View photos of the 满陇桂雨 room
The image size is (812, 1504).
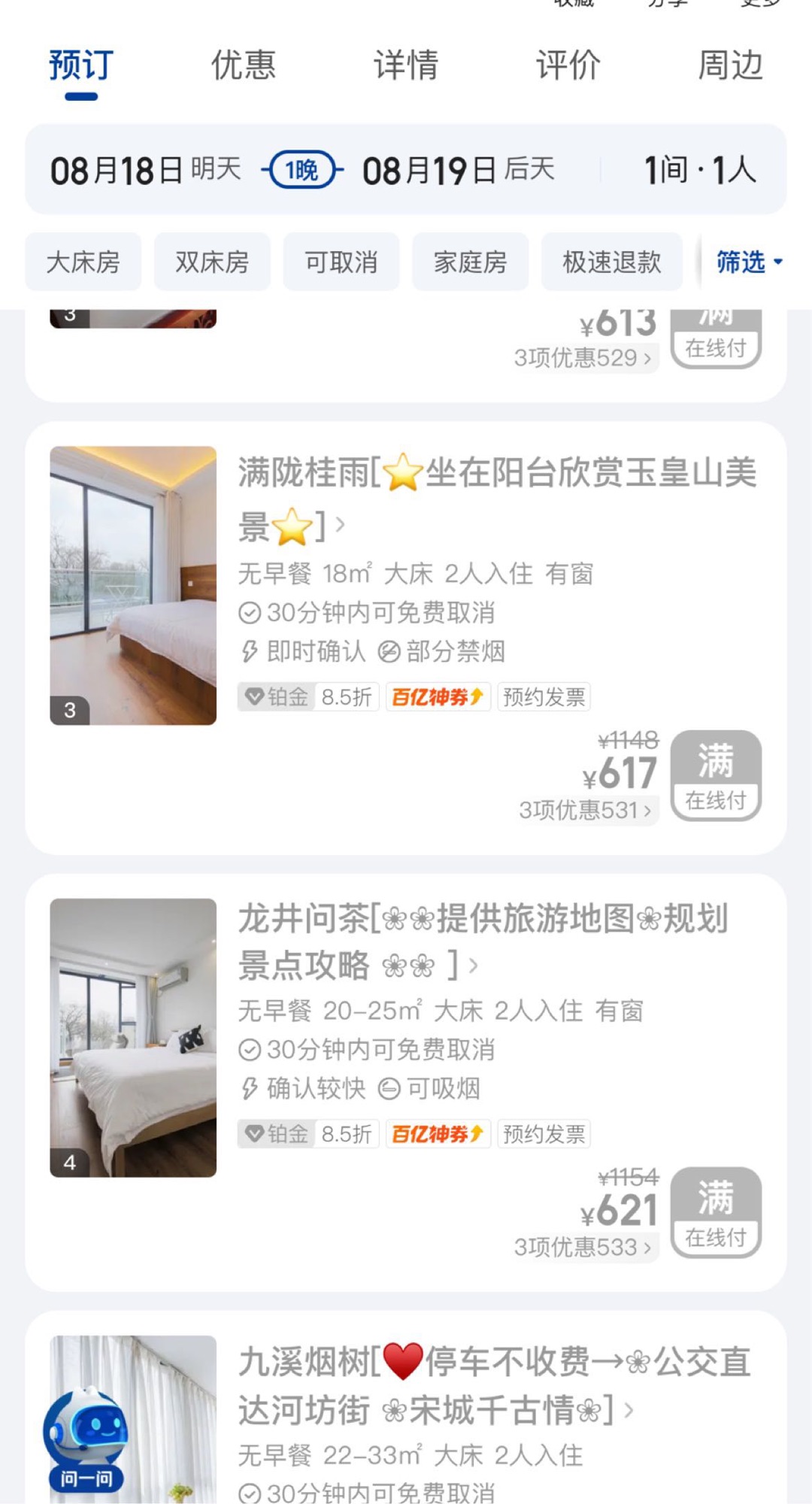point(133,586)
